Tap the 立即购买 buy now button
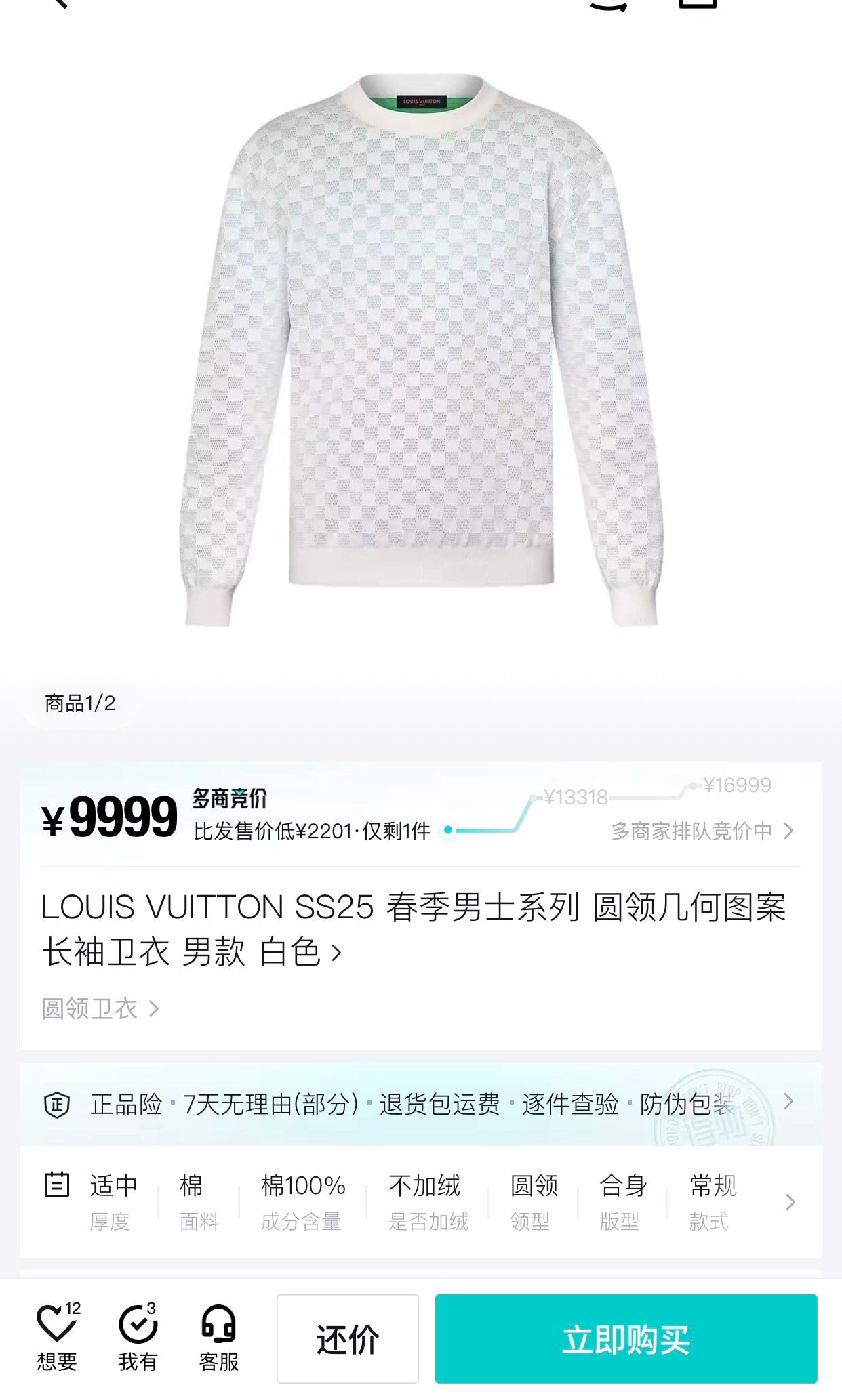Image resolution: width=842 pixels, height=1400 pixels. (x=625, y=1339)
